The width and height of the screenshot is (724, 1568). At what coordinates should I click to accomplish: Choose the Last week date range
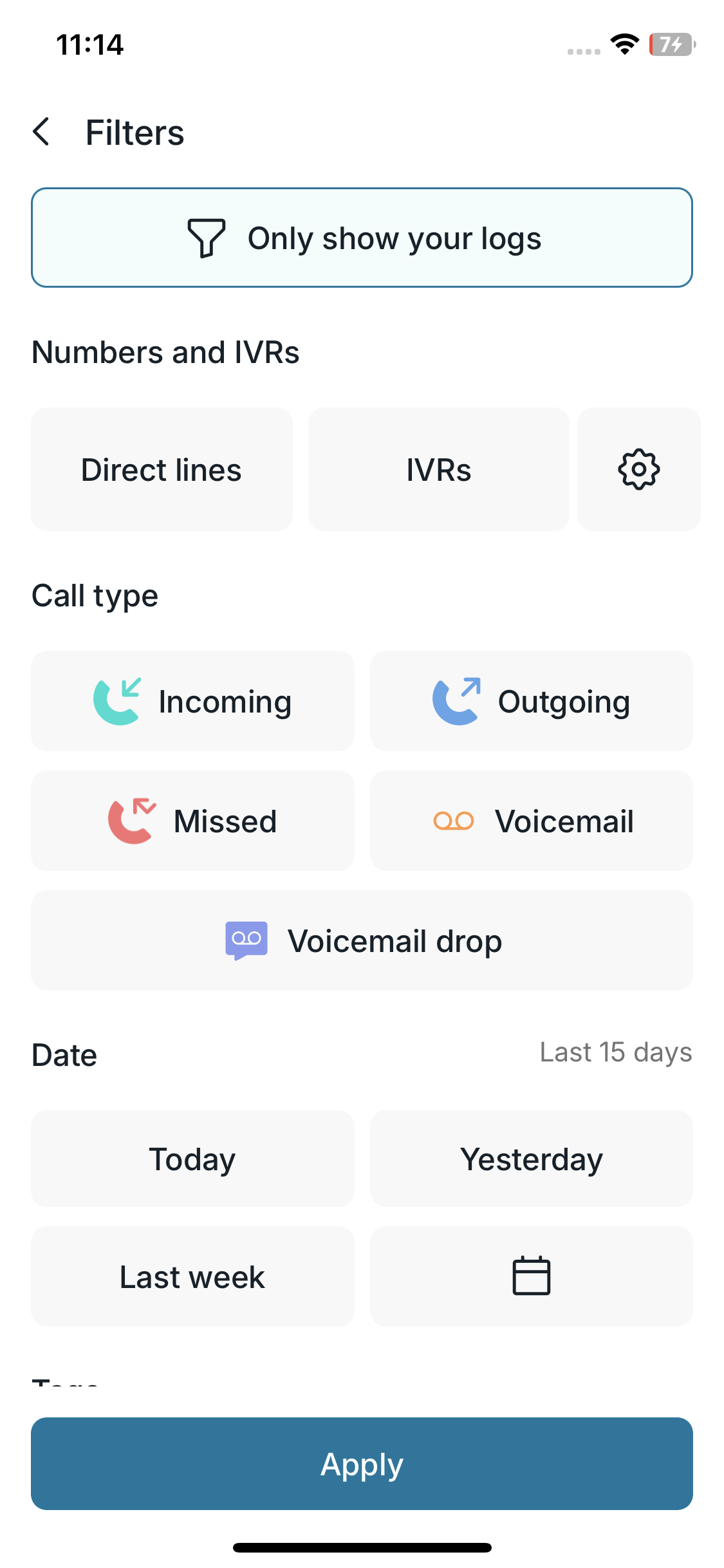192,1276
